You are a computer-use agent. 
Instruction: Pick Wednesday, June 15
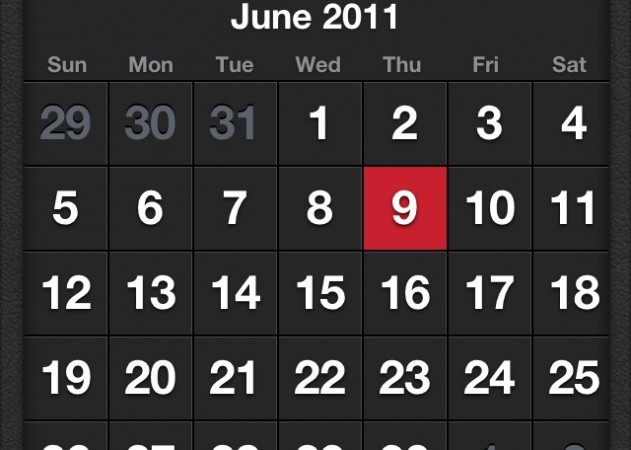pyautogui.click(x=319, y=294)
